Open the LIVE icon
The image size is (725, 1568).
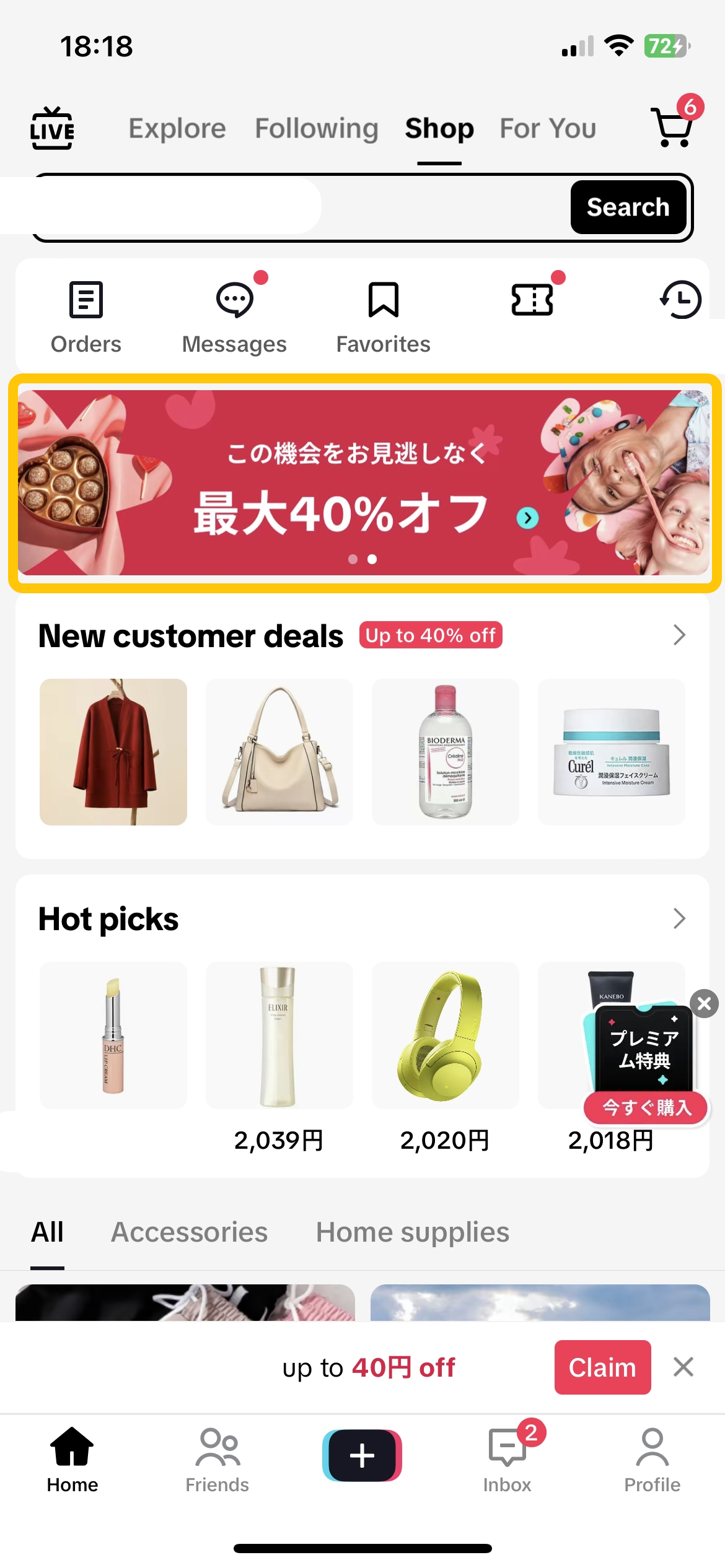[52, 128]
